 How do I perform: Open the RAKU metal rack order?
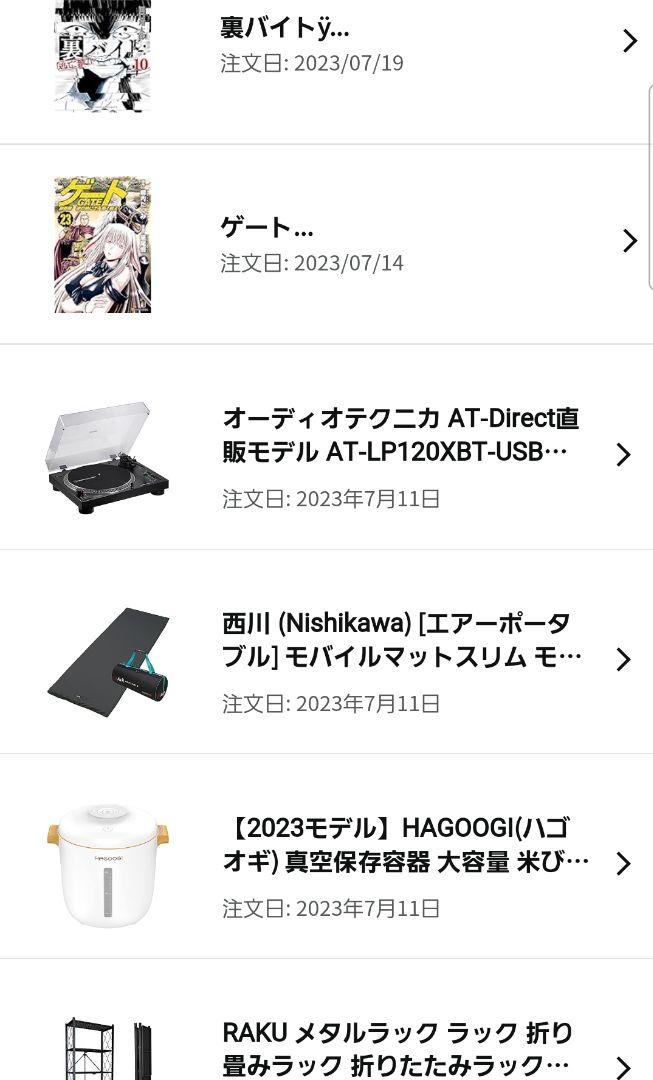[326, 1020]
